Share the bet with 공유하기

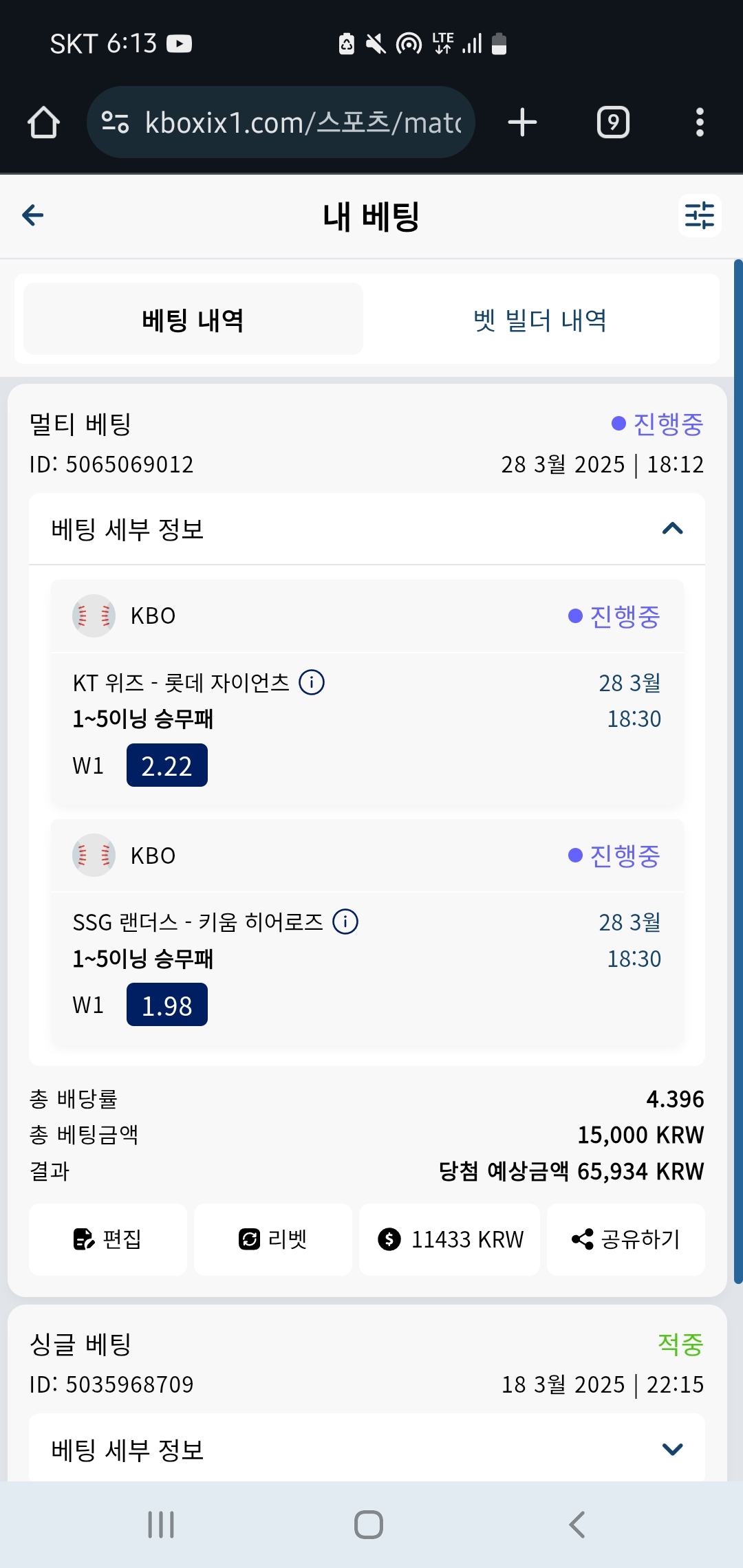pyautogui.click(x=626, y=1239)
